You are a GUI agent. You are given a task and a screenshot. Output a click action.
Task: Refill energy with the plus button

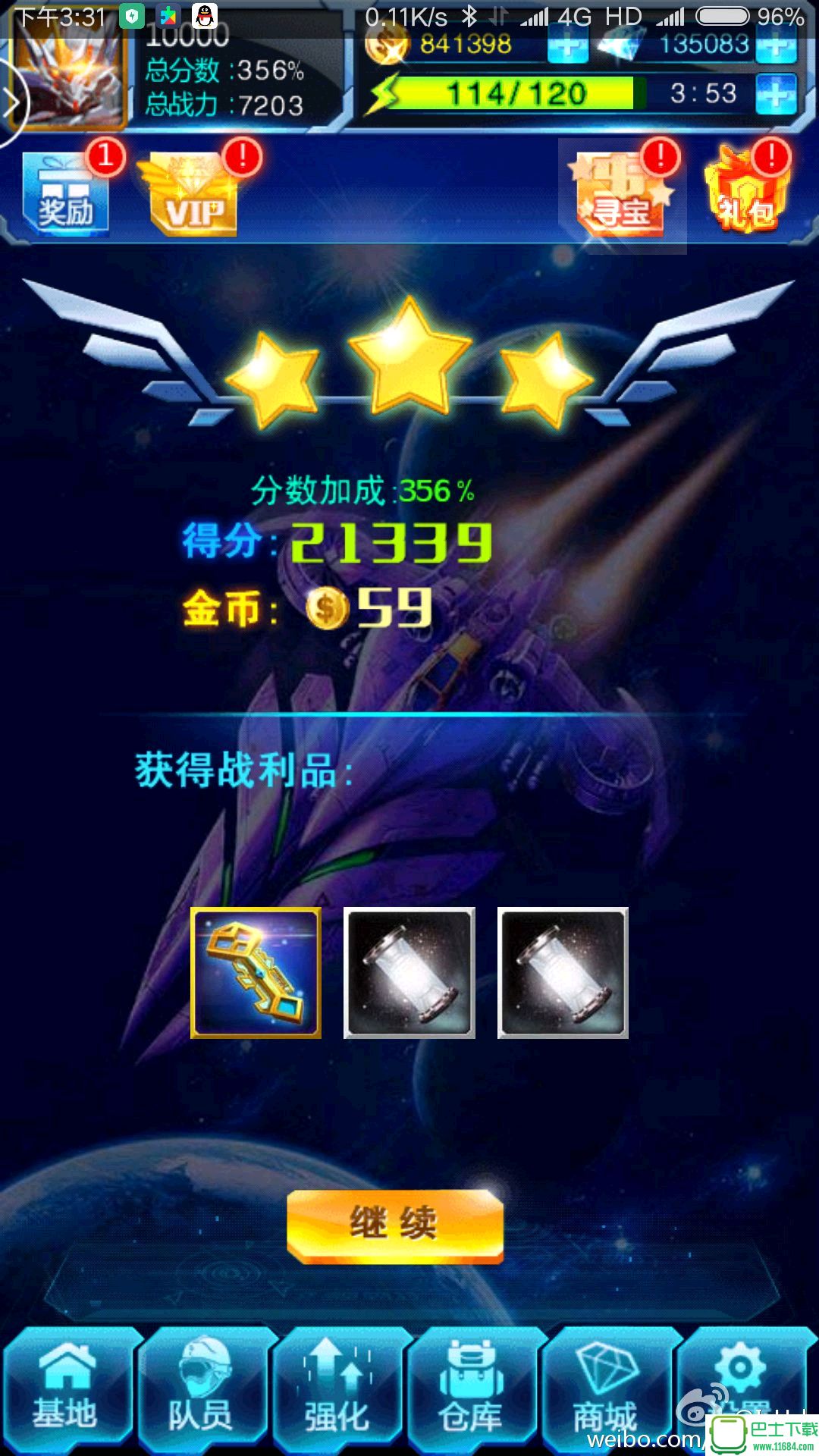click(777, 95)
